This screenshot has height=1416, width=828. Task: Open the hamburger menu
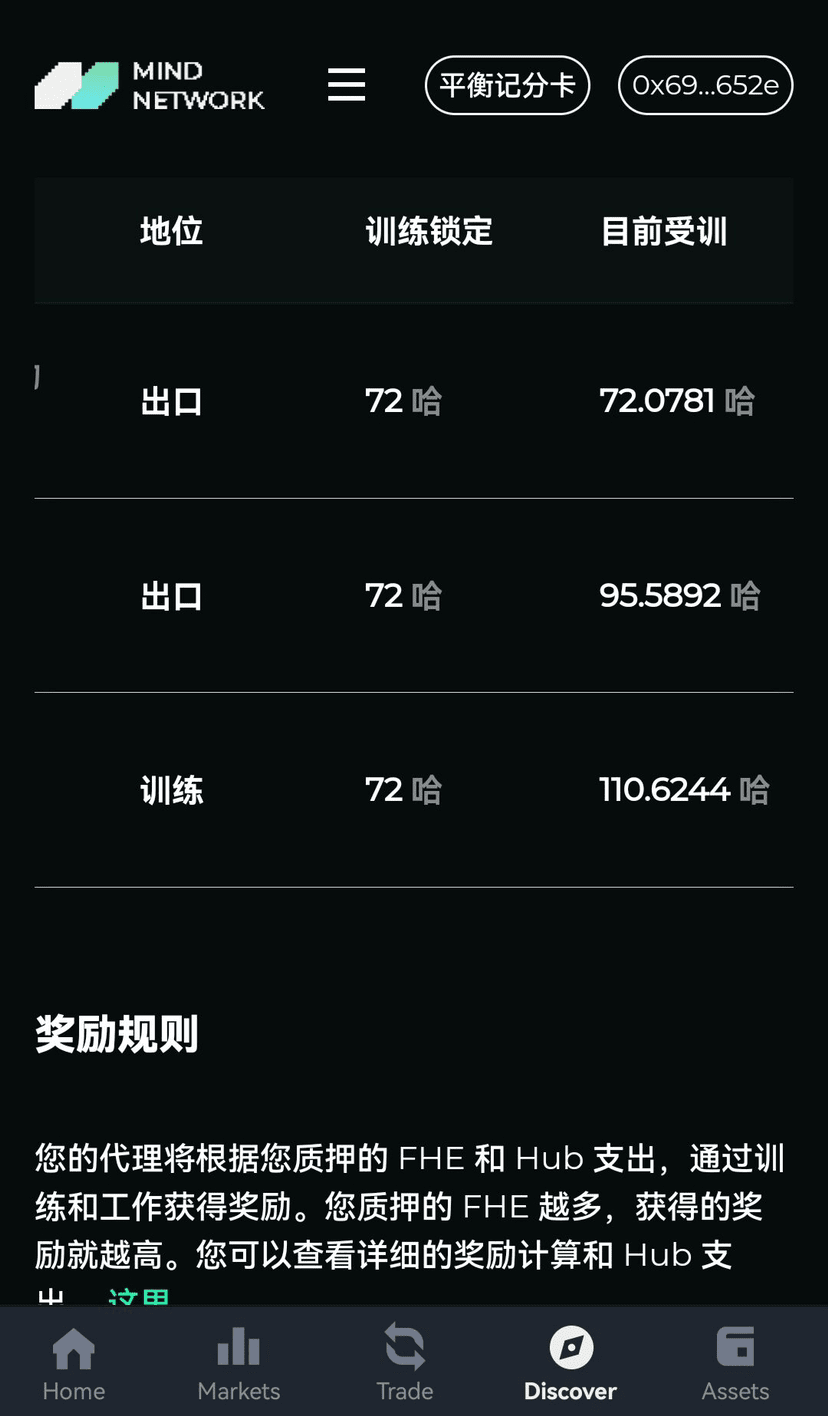346,85
